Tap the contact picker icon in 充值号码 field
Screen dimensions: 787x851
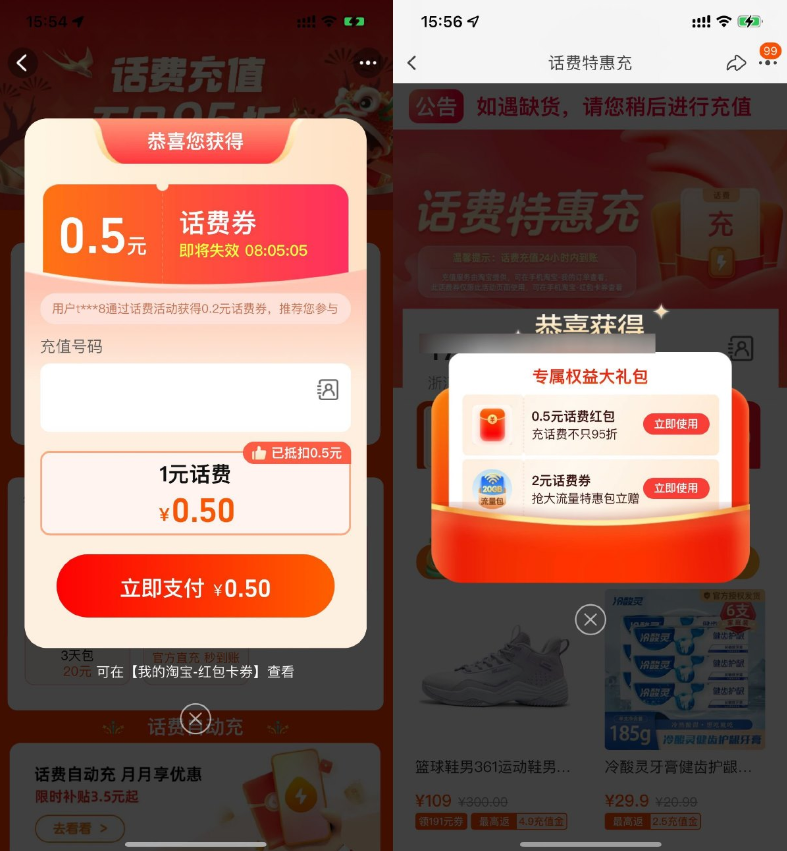(x=328, y=390)
